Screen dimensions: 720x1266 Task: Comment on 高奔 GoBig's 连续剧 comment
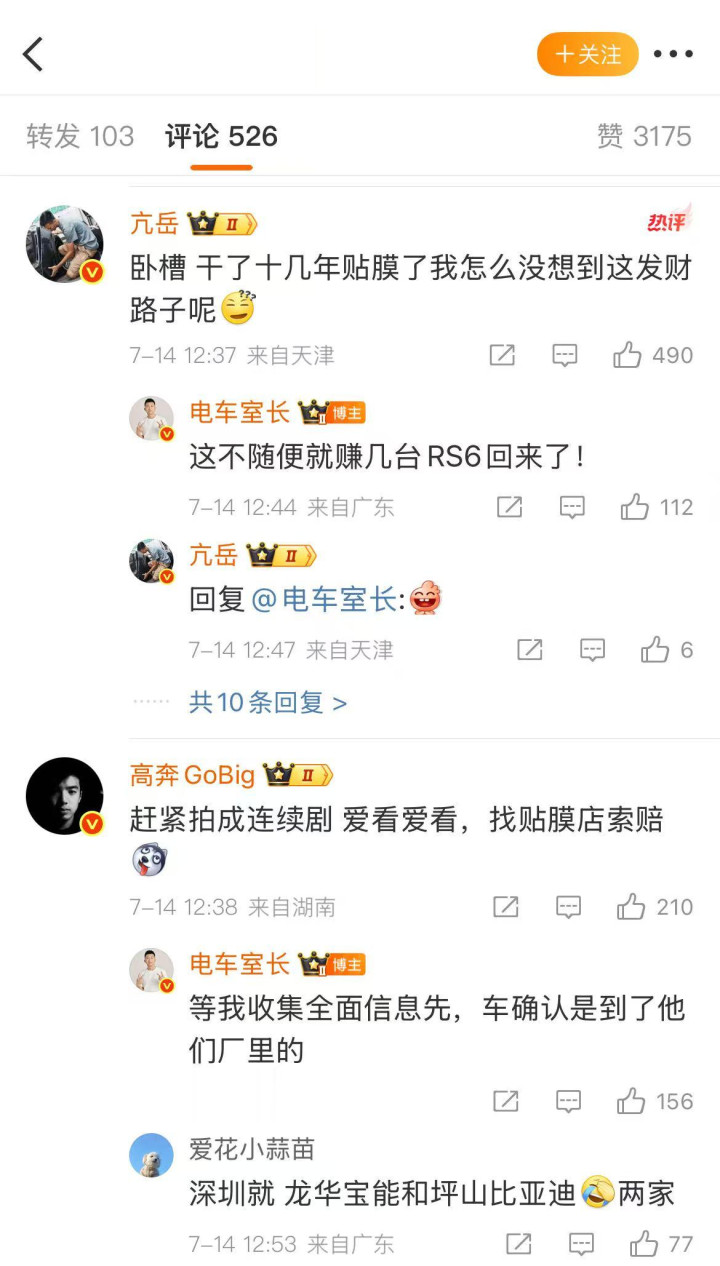(569, 907)
